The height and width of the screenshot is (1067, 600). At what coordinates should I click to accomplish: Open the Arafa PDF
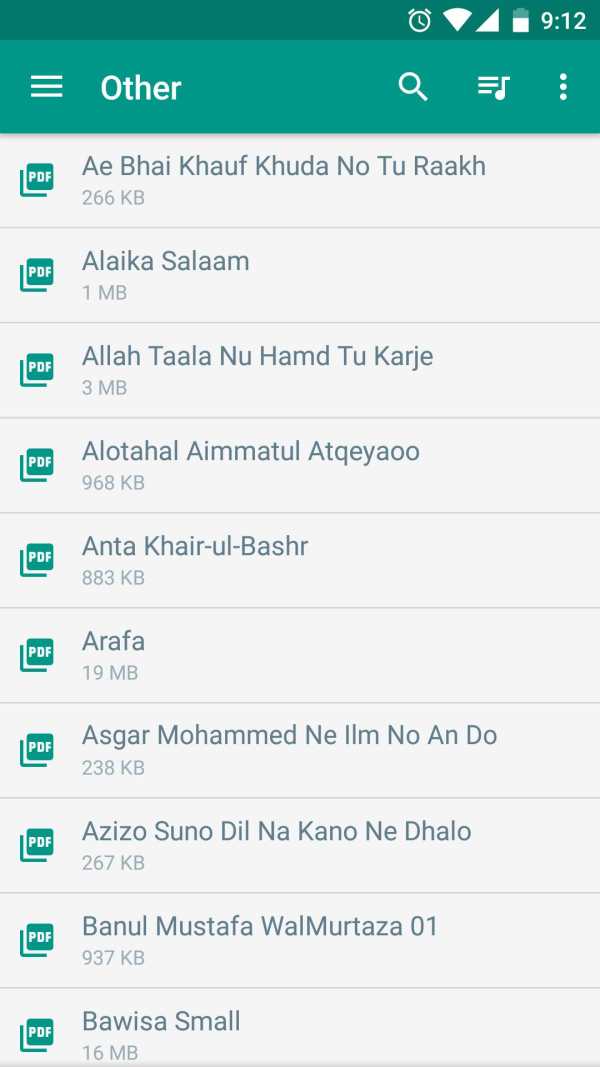[300, 655]
